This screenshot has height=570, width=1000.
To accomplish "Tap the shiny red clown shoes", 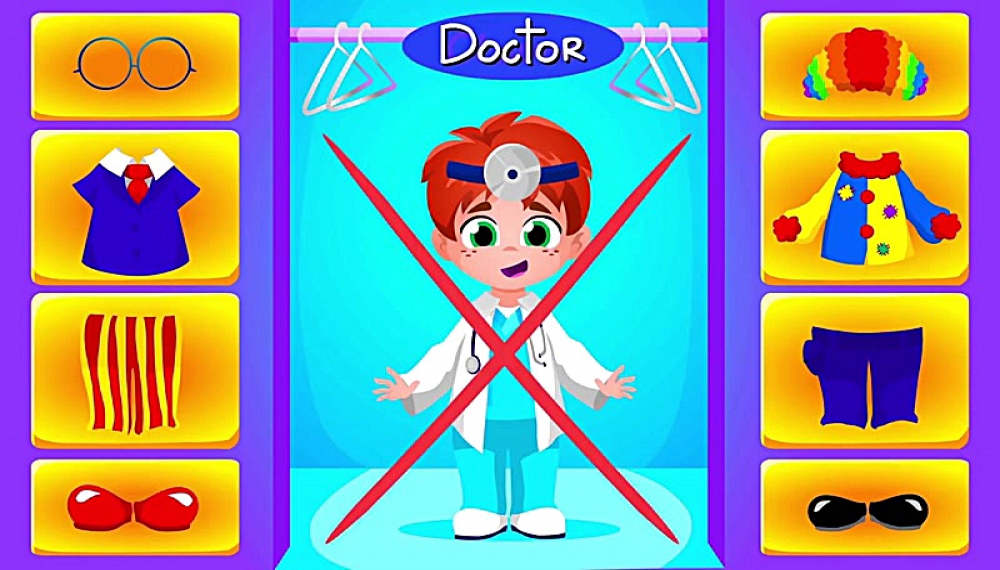I will [135, 507].
